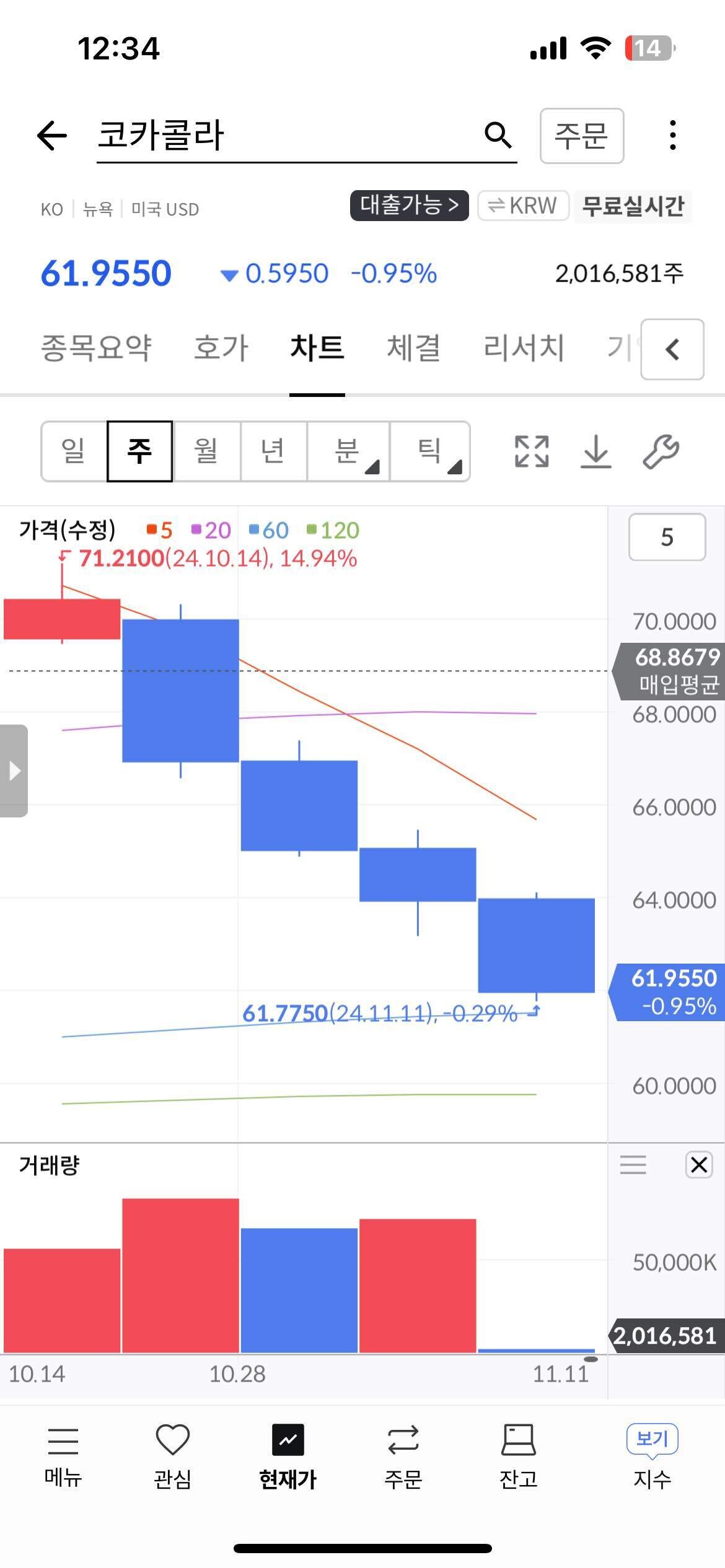Close the 거래량 volume panel

(x=698, y=1165)
